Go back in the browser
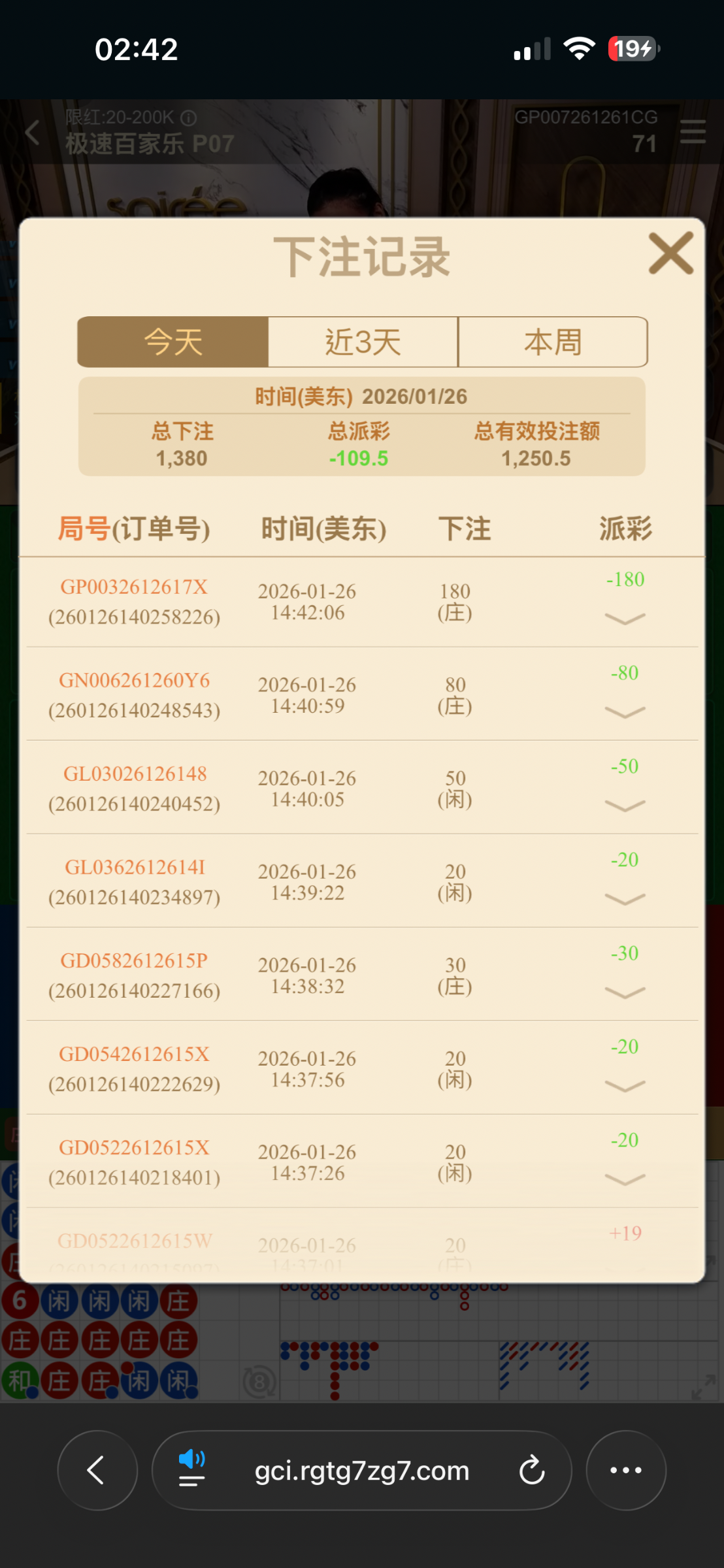The width and height of the screenshot is (724, 1568). point(97,1470)
